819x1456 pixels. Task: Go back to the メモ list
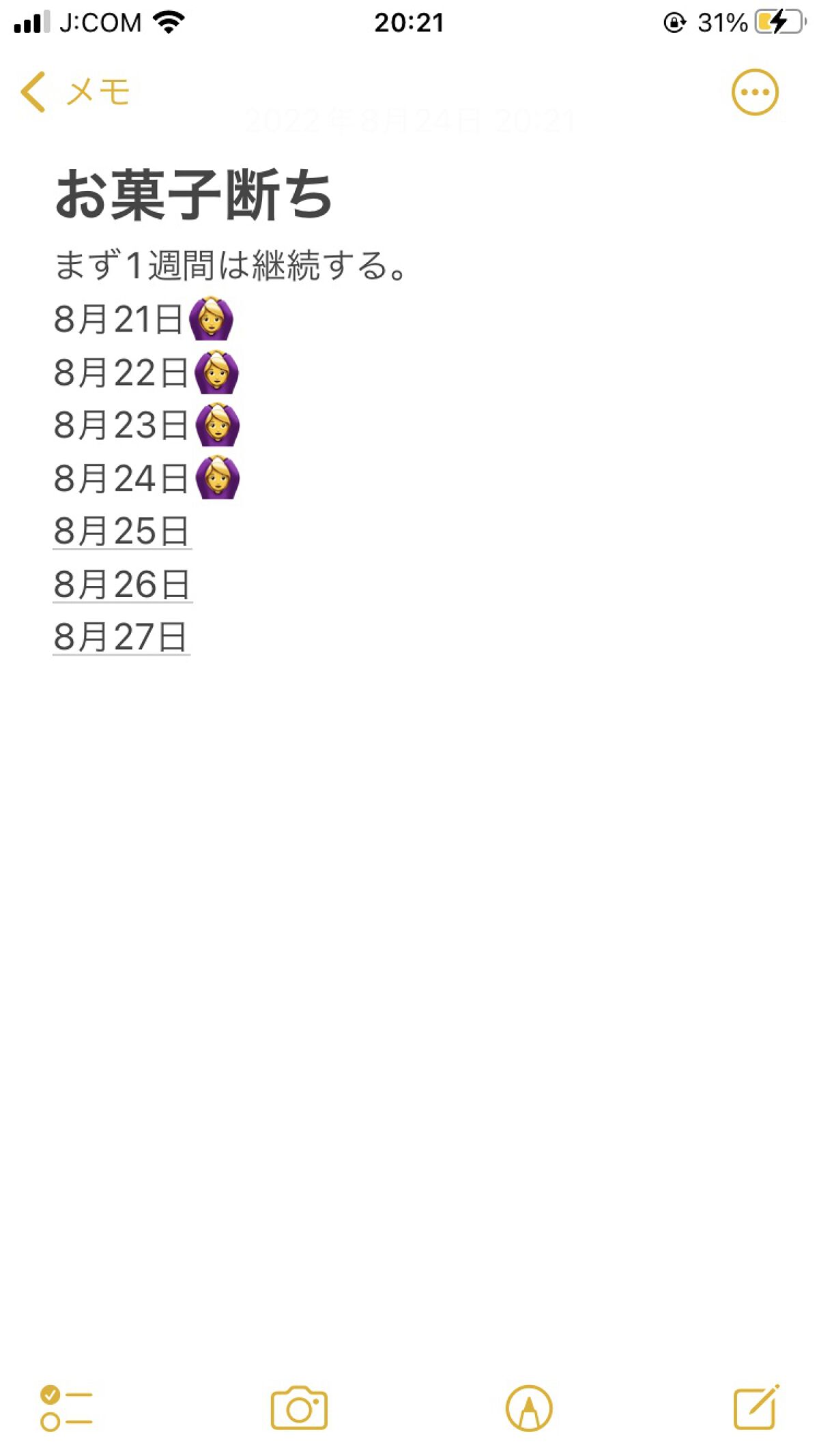[74, 92]
